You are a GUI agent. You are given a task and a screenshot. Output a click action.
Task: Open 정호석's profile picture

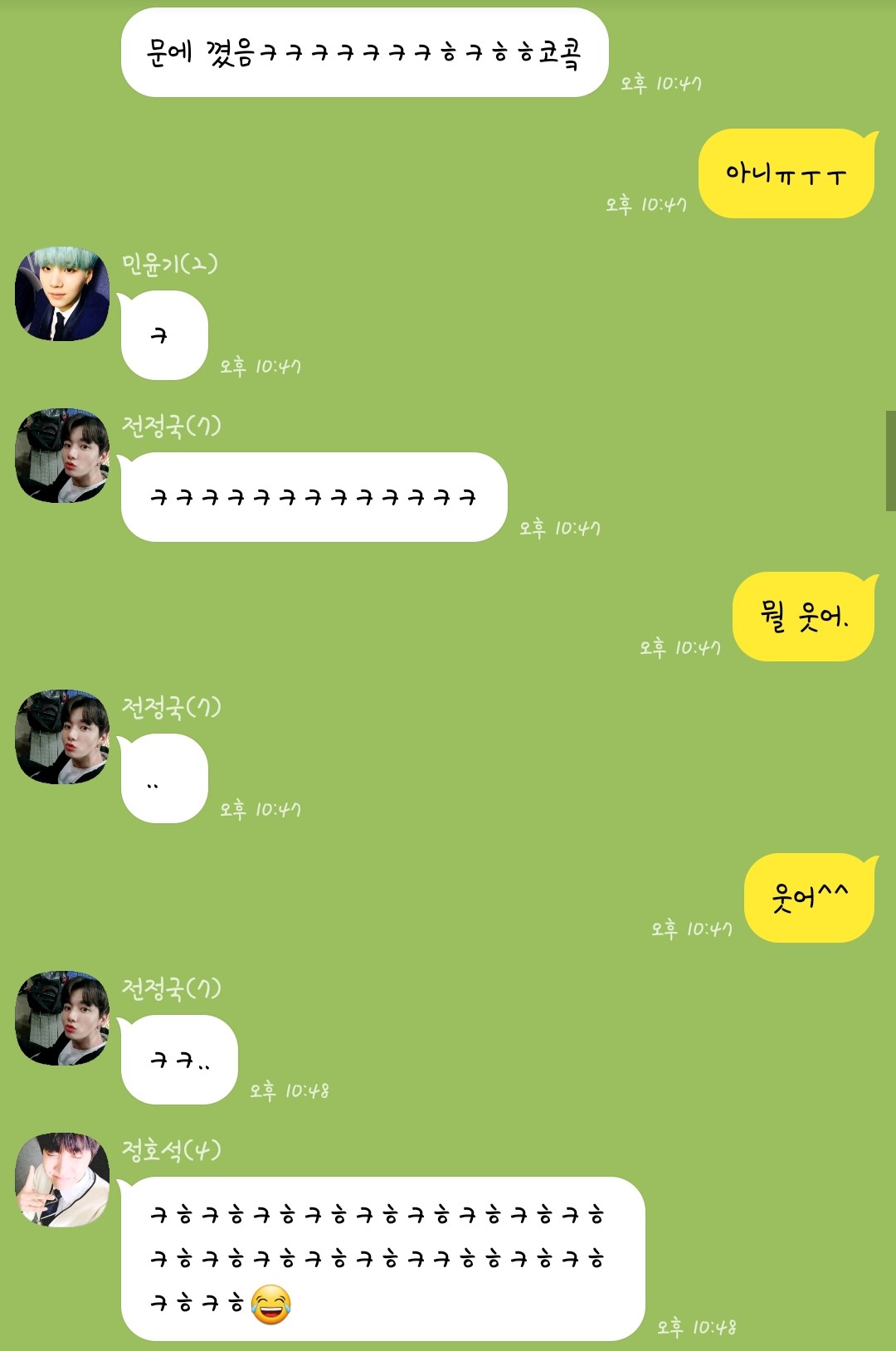62,1179
